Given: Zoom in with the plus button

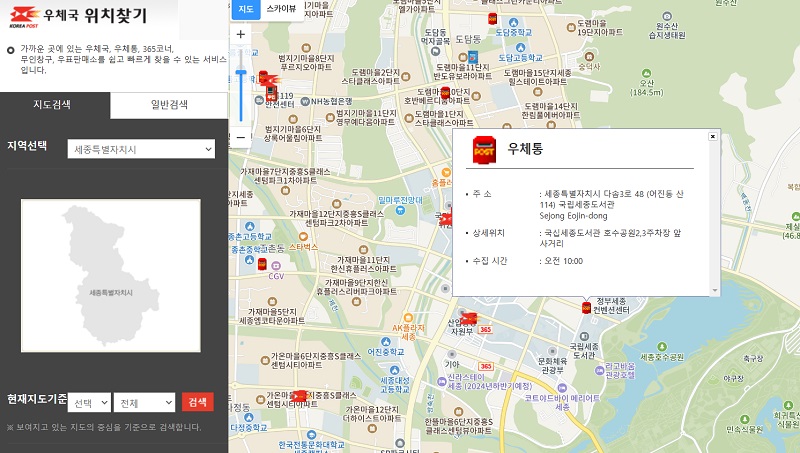Looking at the screenshot, I should [x=241, y=34].
